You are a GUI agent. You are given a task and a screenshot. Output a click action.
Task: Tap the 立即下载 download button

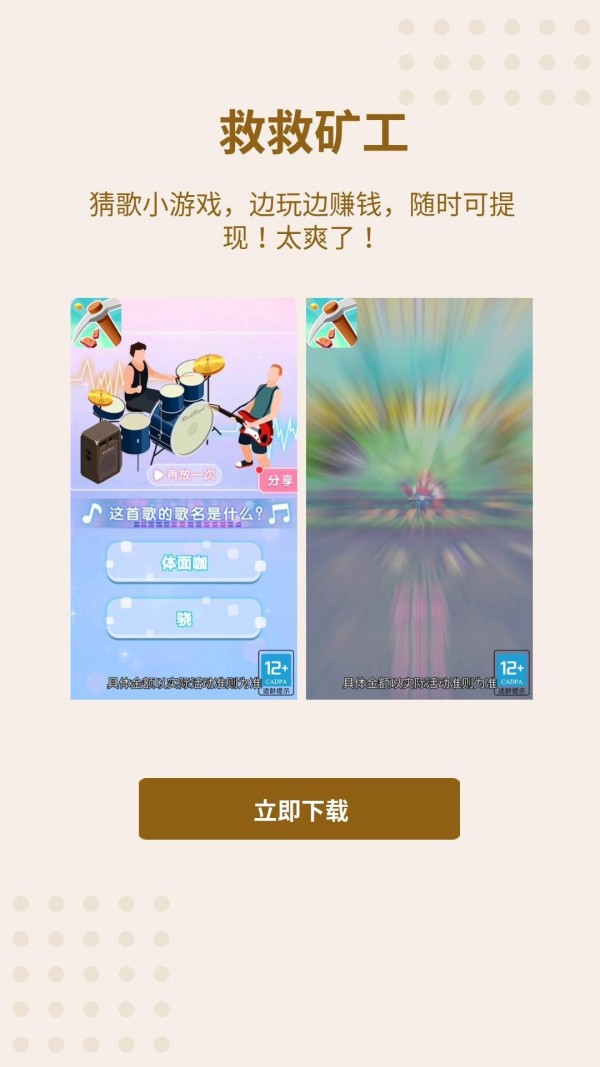[299, 809]
